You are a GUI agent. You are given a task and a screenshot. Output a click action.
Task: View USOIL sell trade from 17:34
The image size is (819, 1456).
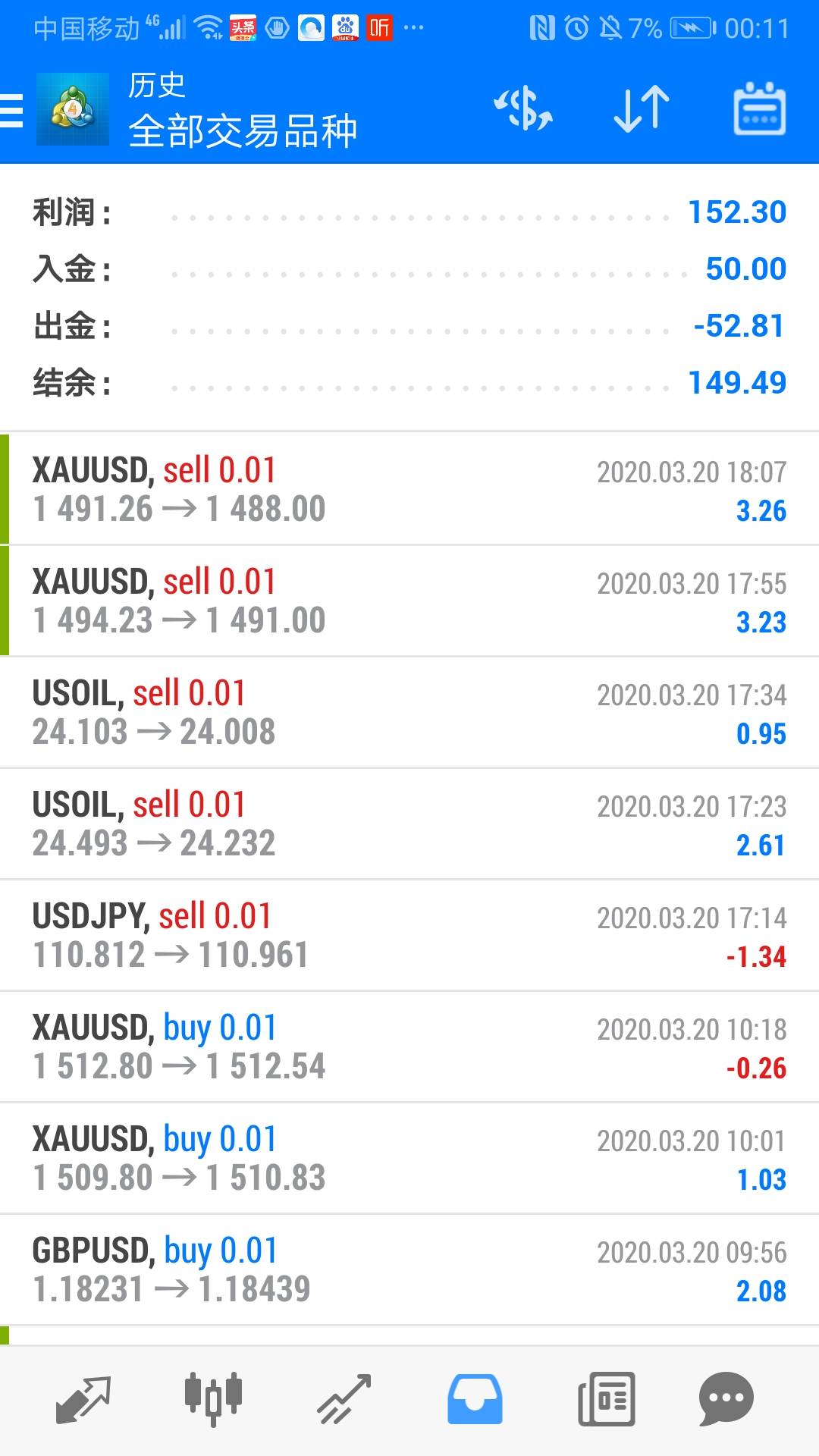[409, 712]
